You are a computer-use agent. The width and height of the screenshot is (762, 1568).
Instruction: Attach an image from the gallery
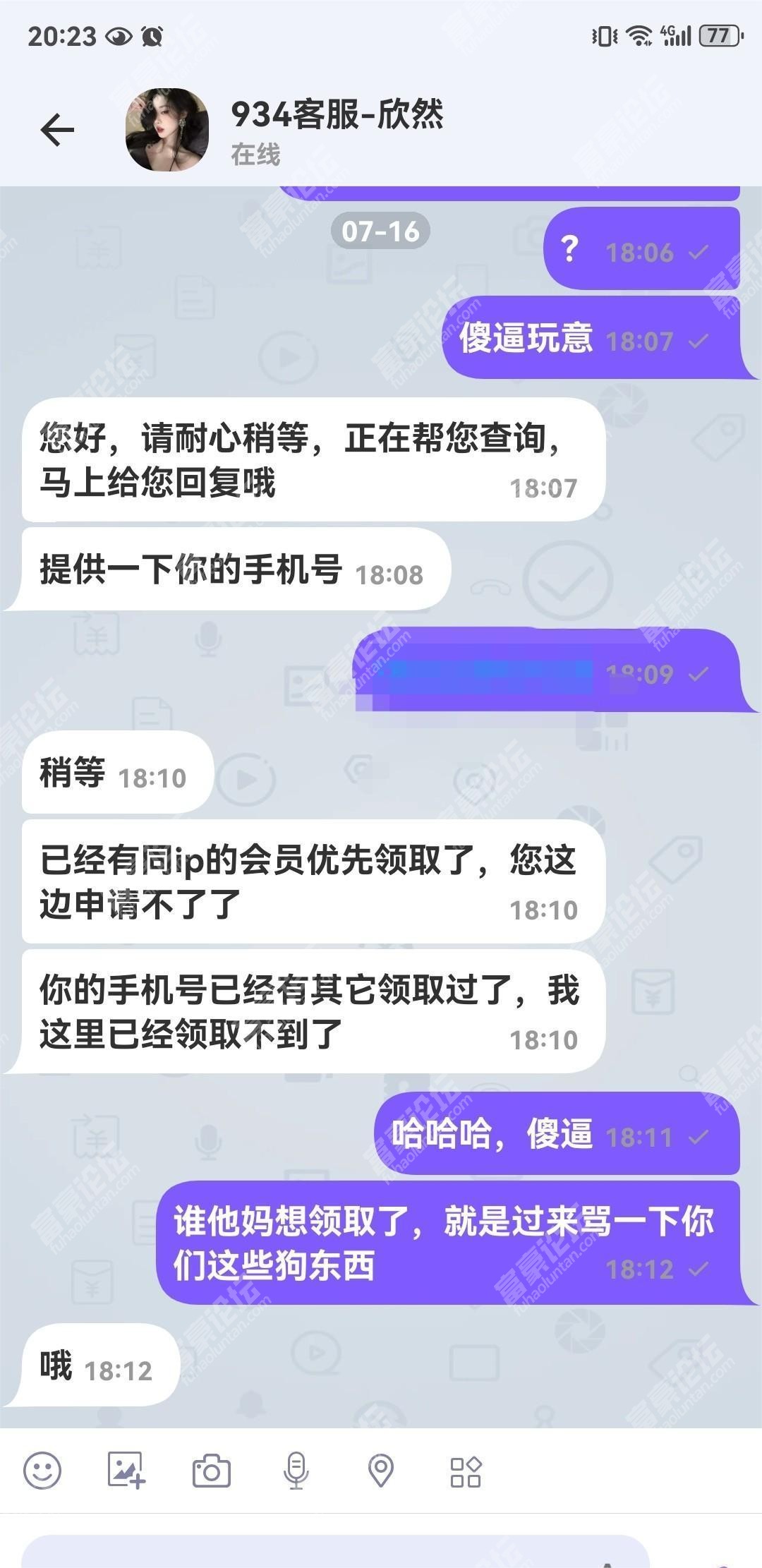tap(126, 1471)
